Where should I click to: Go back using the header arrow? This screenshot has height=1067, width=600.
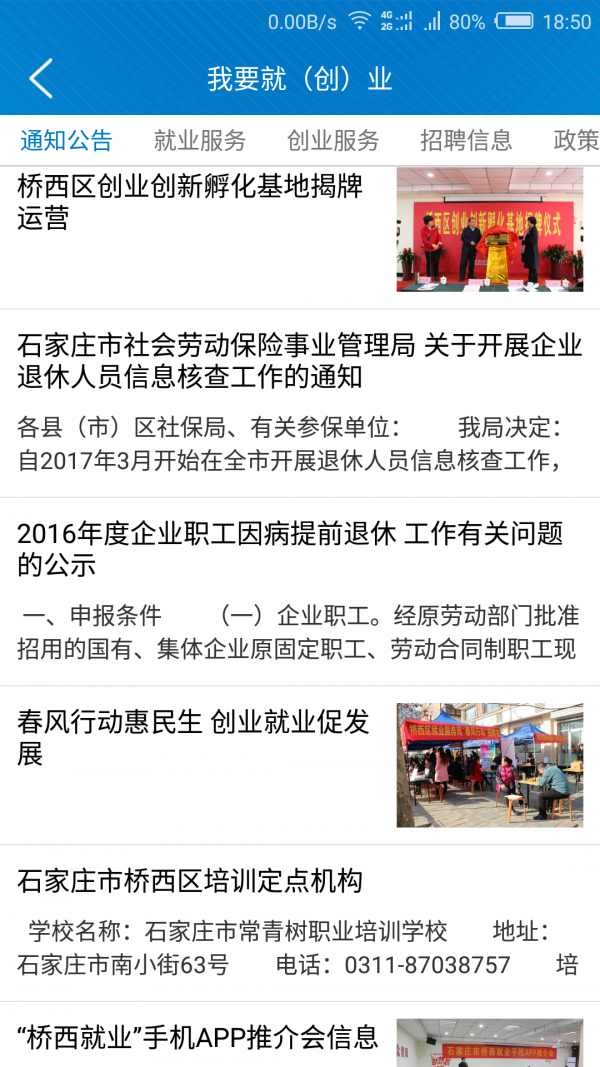coord(40,79)
